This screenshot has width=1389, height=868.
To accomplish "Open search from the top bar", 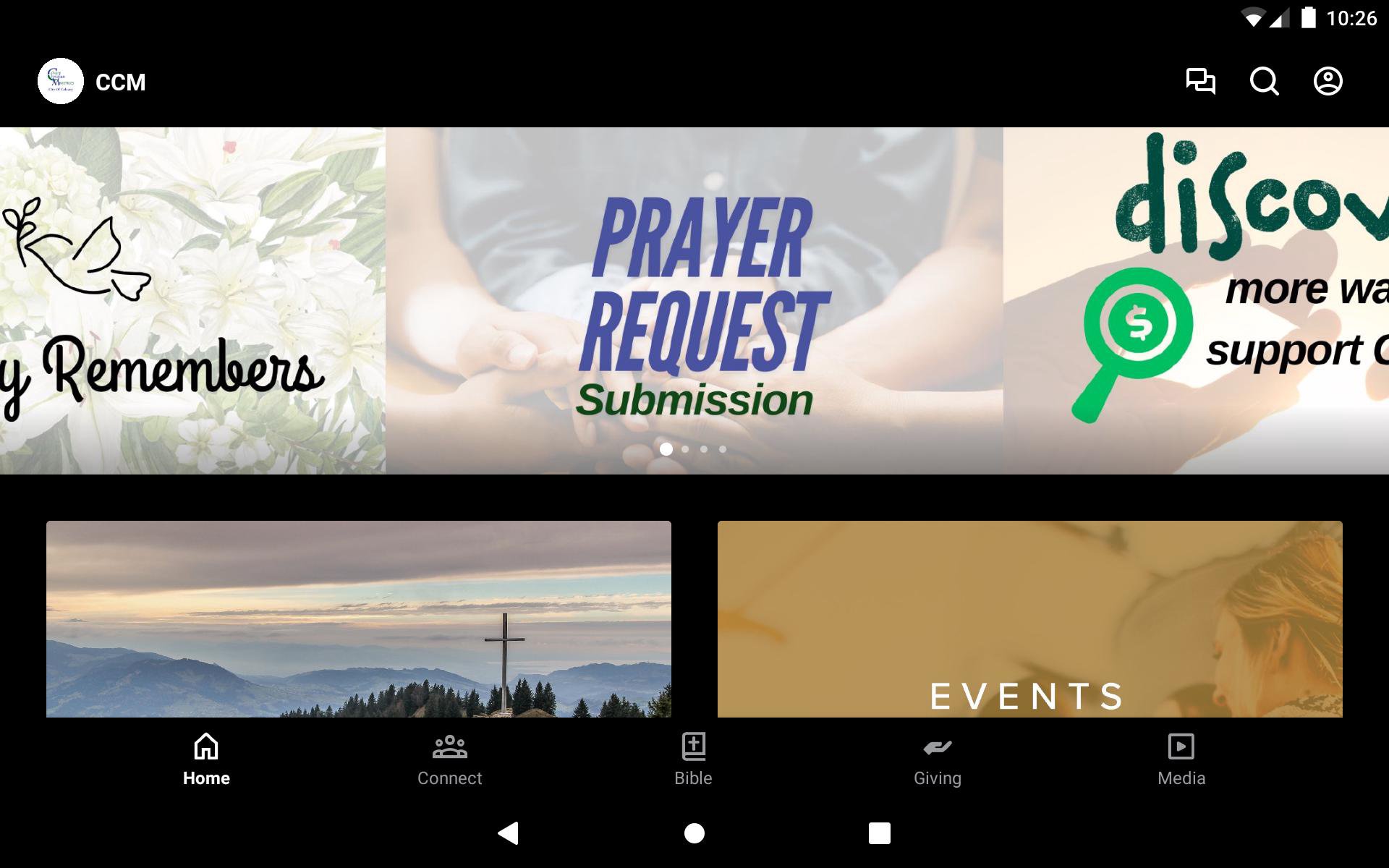I will 1264,81.
